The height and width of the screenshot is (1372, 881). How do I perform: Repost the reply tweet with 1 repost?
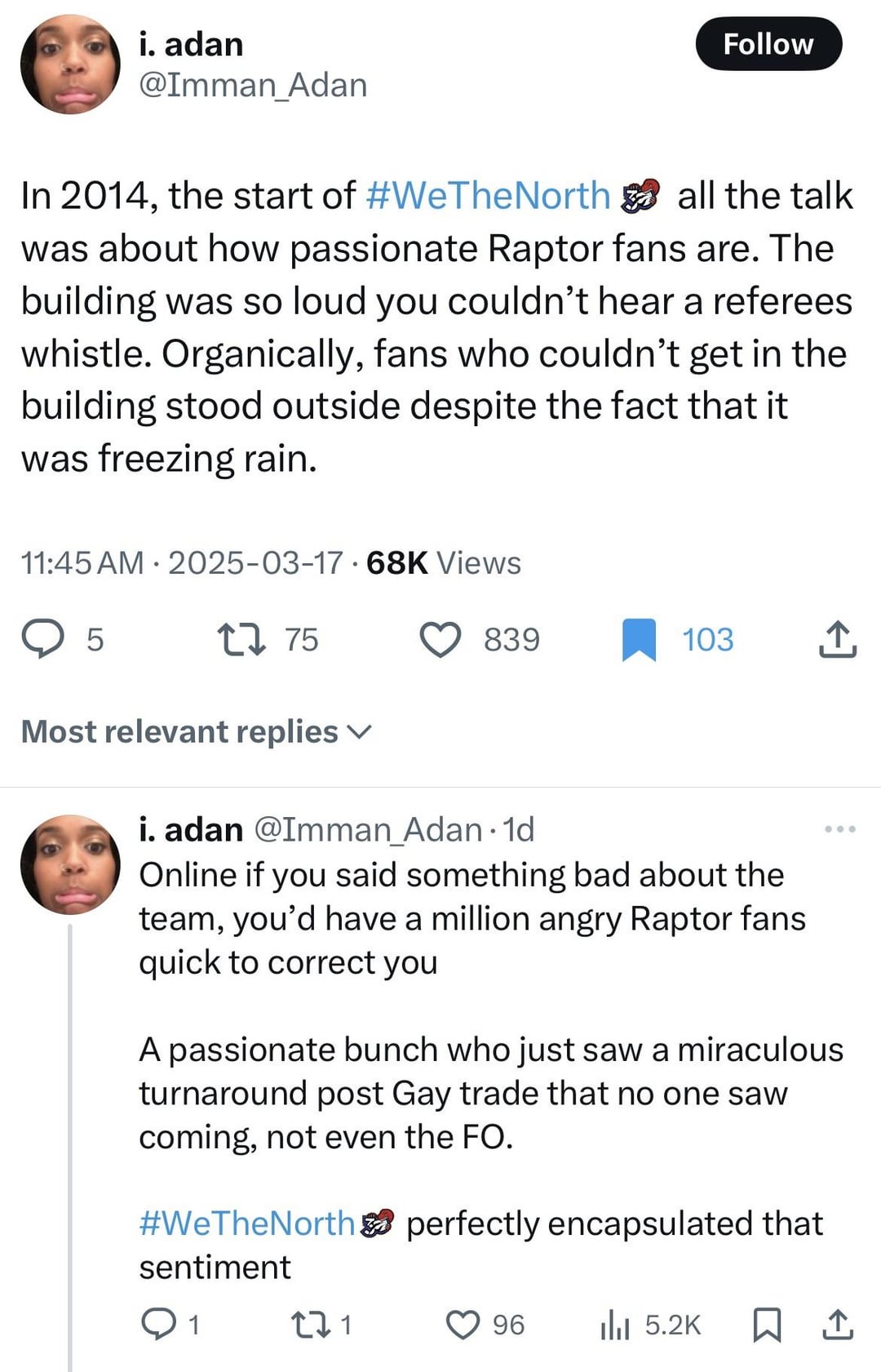[x=311, y=1324]
